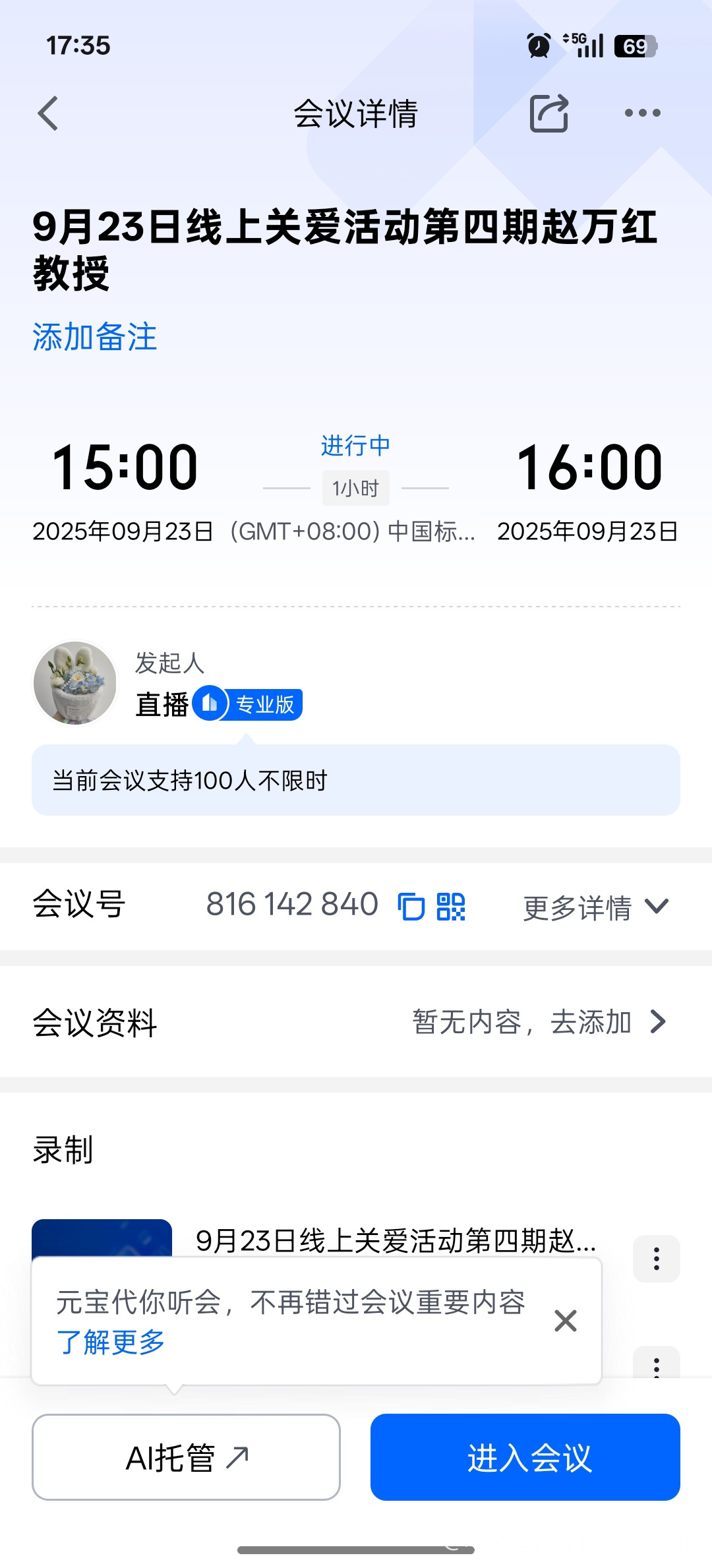Go back from meeting details
The image size is (712, 1568).
pos(48,113)
